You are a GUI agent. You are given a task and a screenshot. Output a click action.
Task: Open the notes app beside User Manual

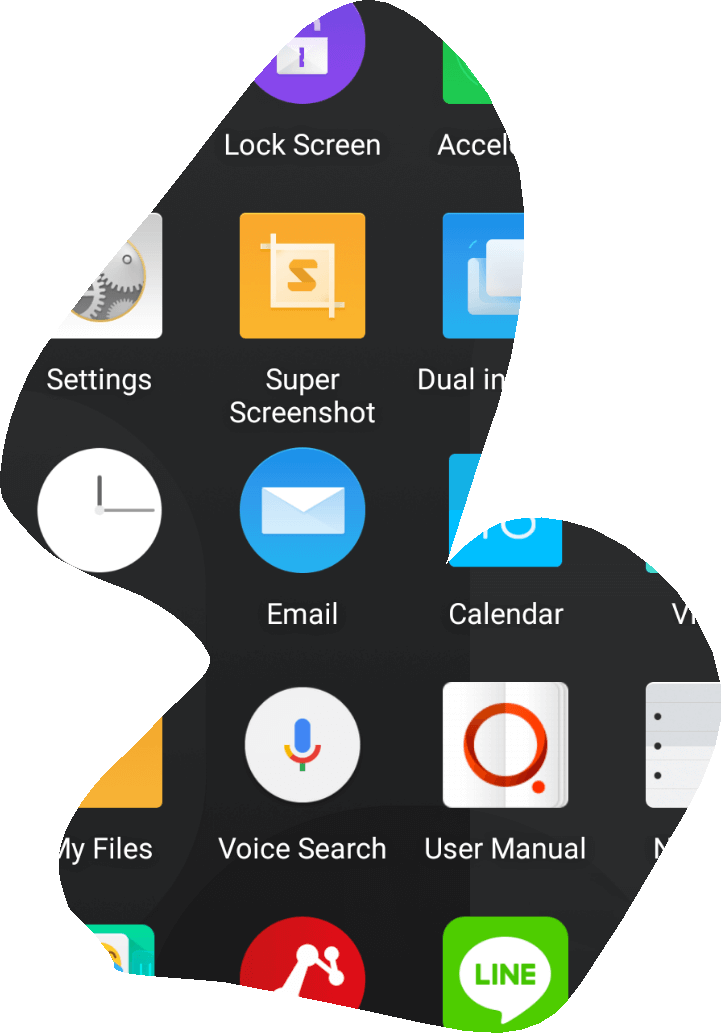click(684, 745)
